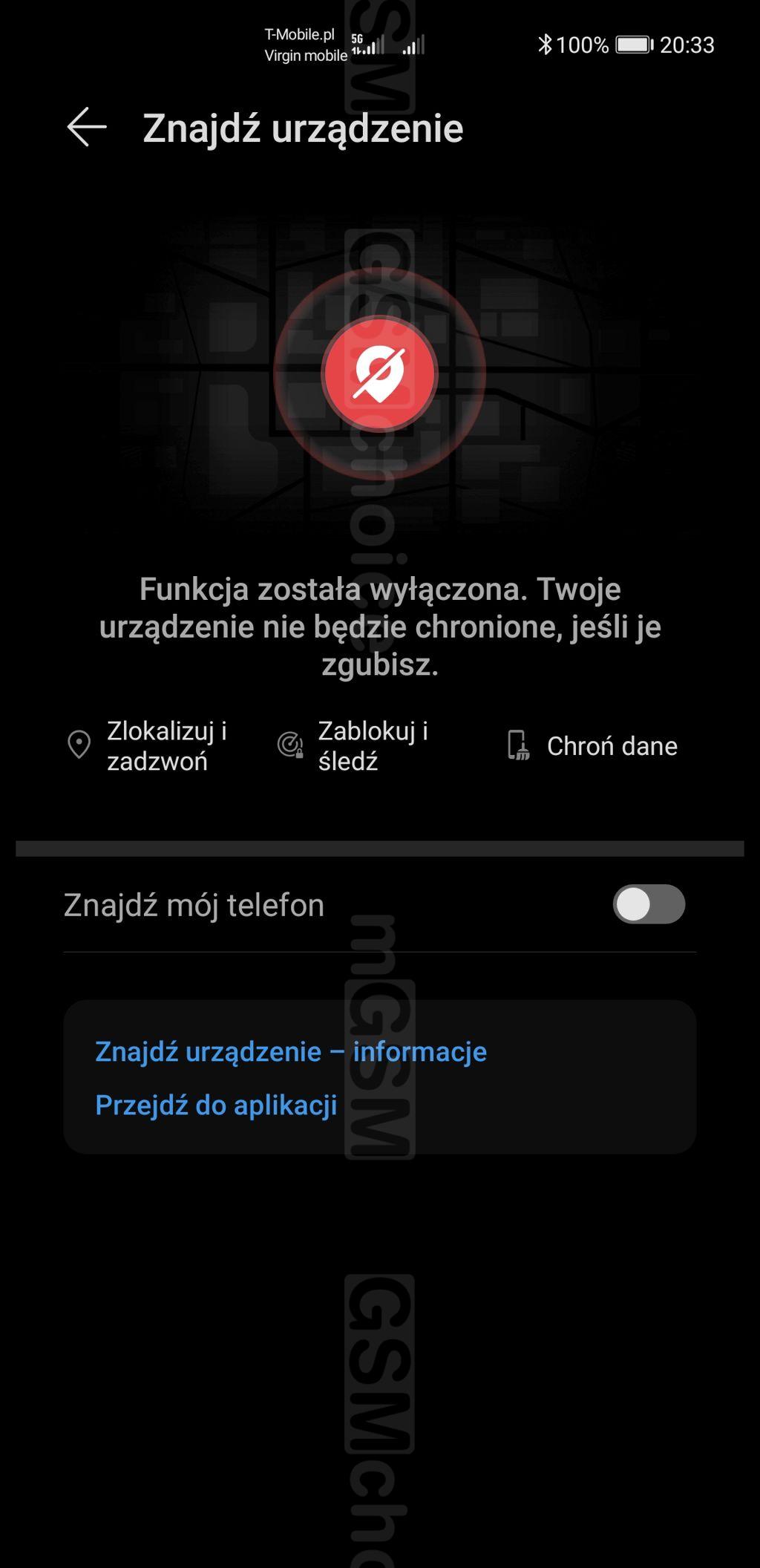Open Znajdź urządzenie – informacje link
This screenshot has height=1568, width=760.
tap(291, 1051)
